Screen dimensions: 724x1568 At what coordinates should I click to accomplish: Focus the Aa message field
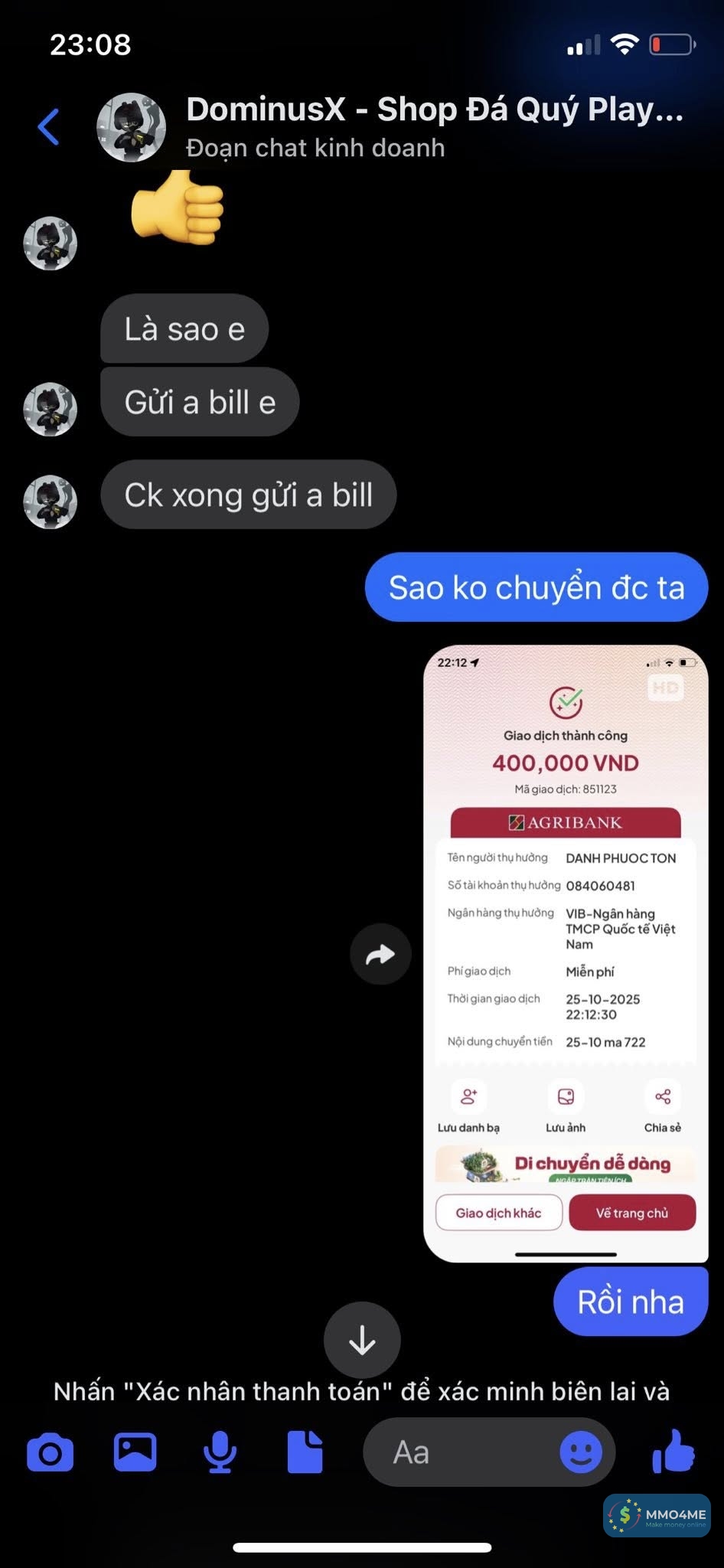[467, 1452]
